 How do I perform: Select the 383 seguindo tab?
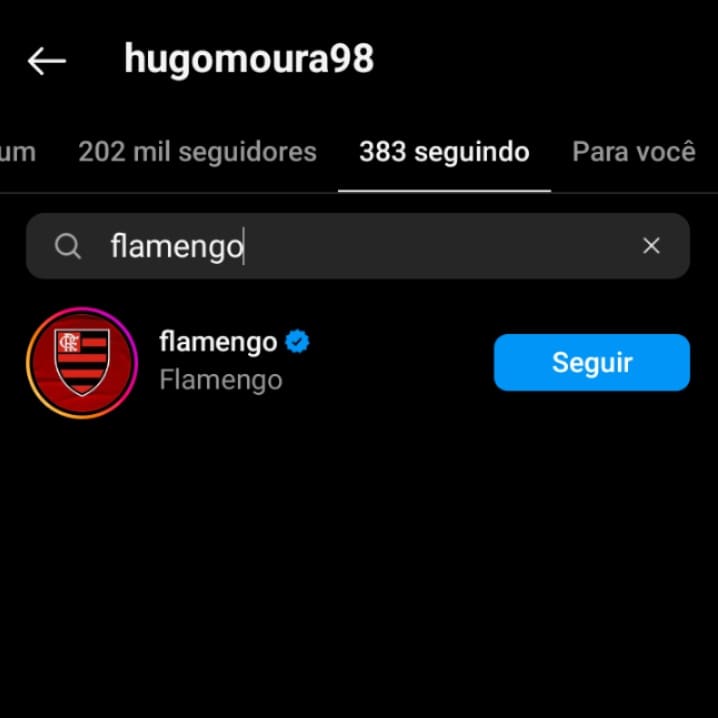point(444,152)
